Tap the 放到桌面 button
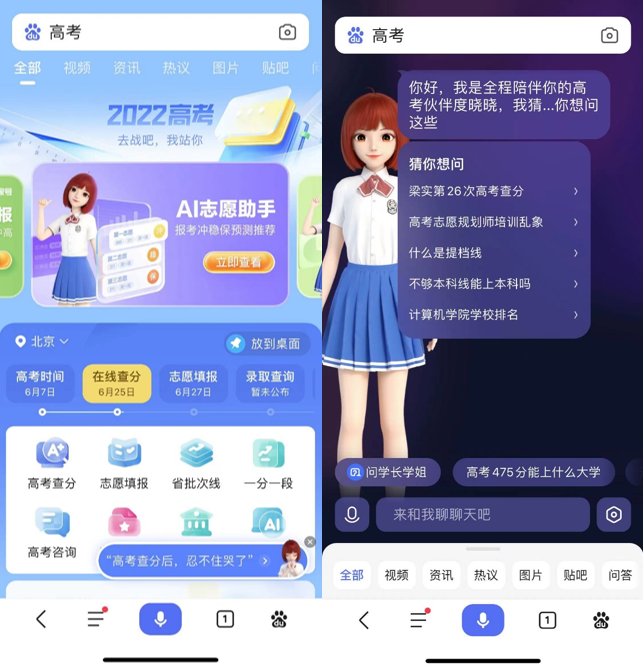 (265, 343)
